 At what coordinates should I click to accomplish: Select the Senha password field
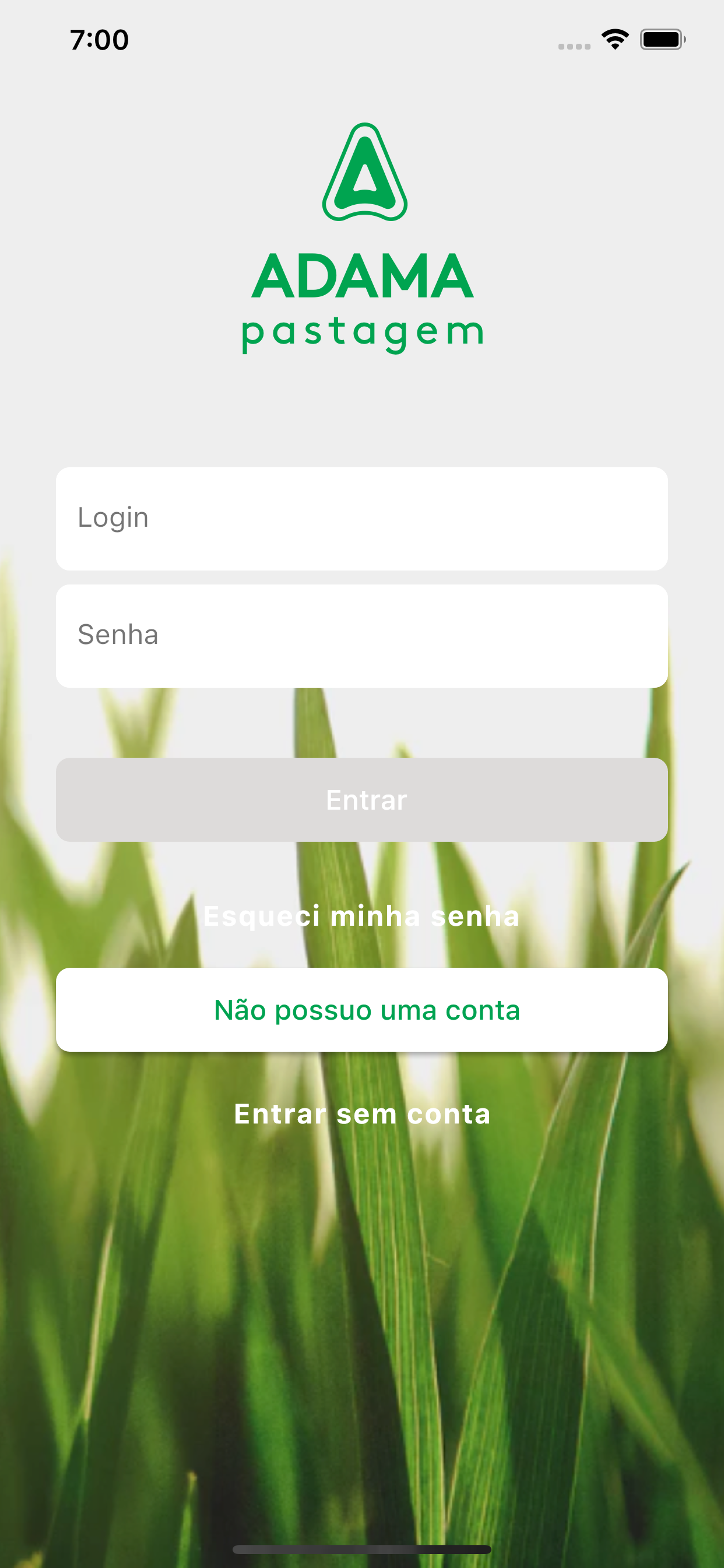pyautogui.click(x=362, y=634)
